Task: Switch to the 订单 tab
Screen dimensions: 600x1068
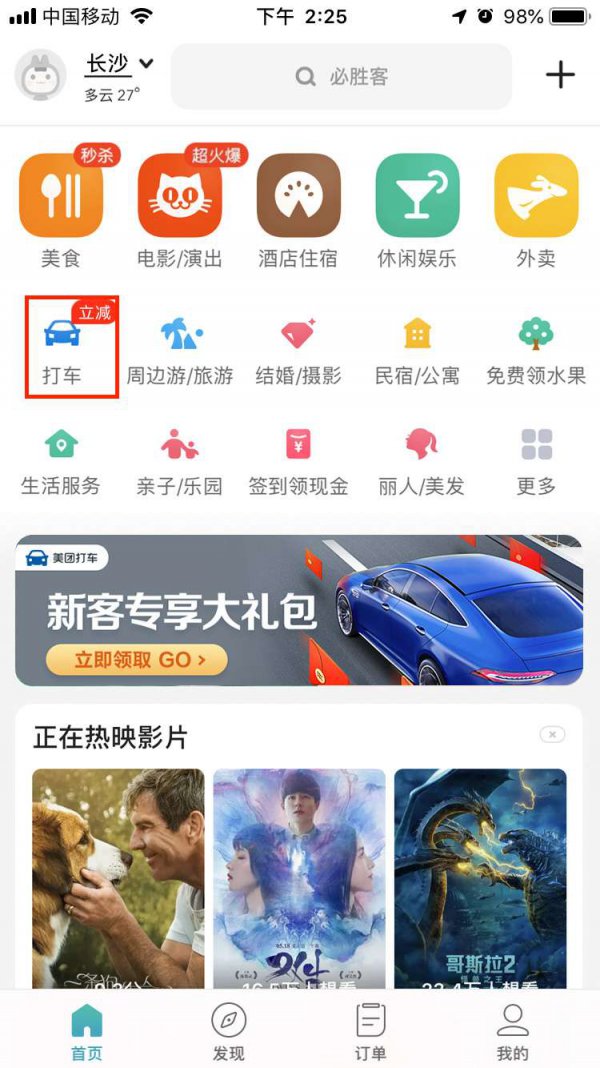Action: pyautogui.click(x=370, y=1032)
